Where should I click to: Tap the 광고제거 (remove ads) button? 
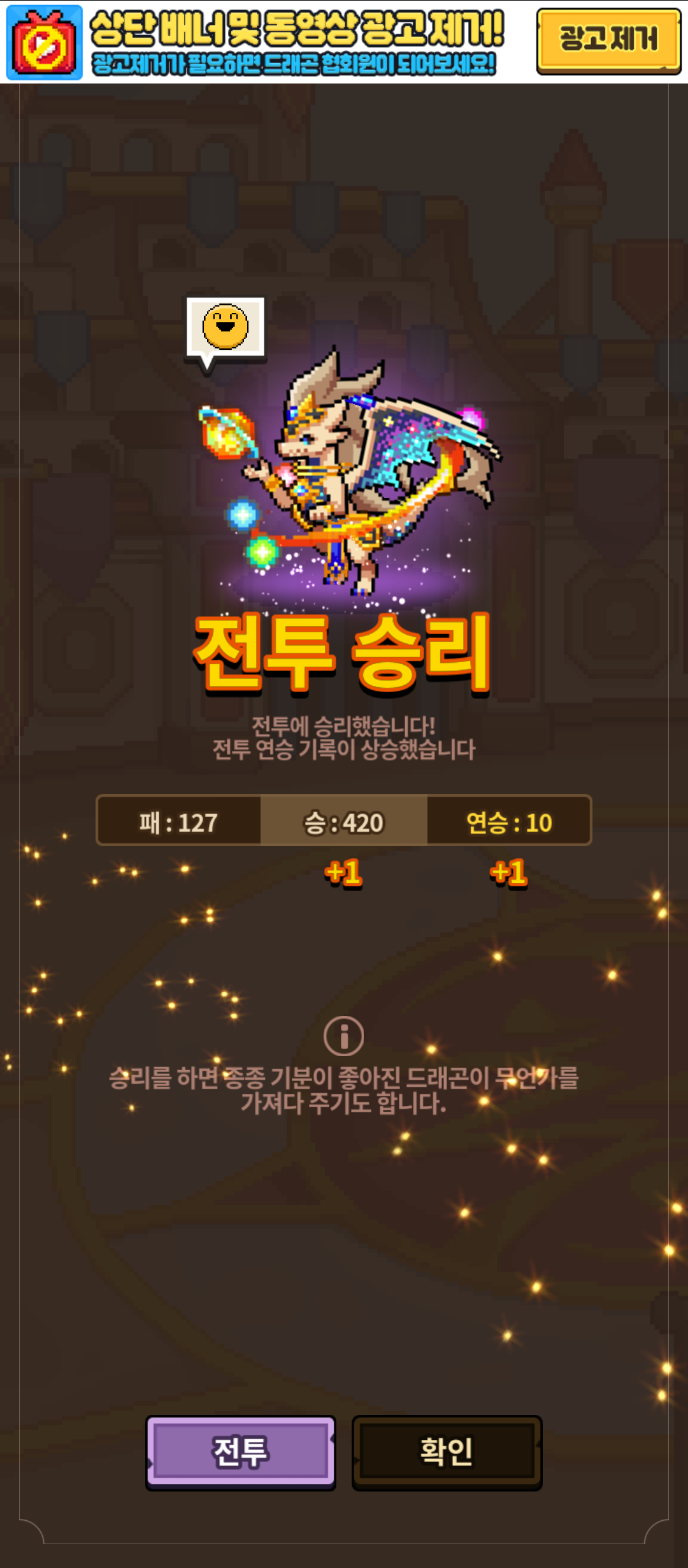(608, 41)
